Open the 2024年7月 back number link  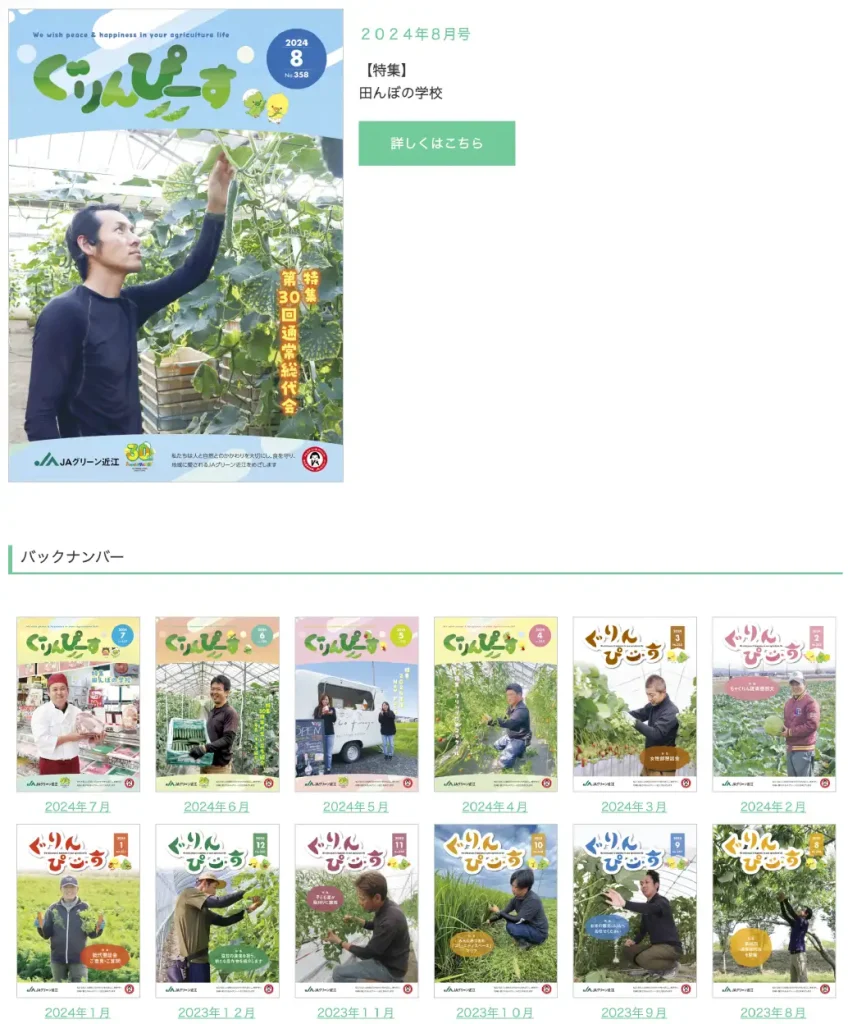coord(78,807)
